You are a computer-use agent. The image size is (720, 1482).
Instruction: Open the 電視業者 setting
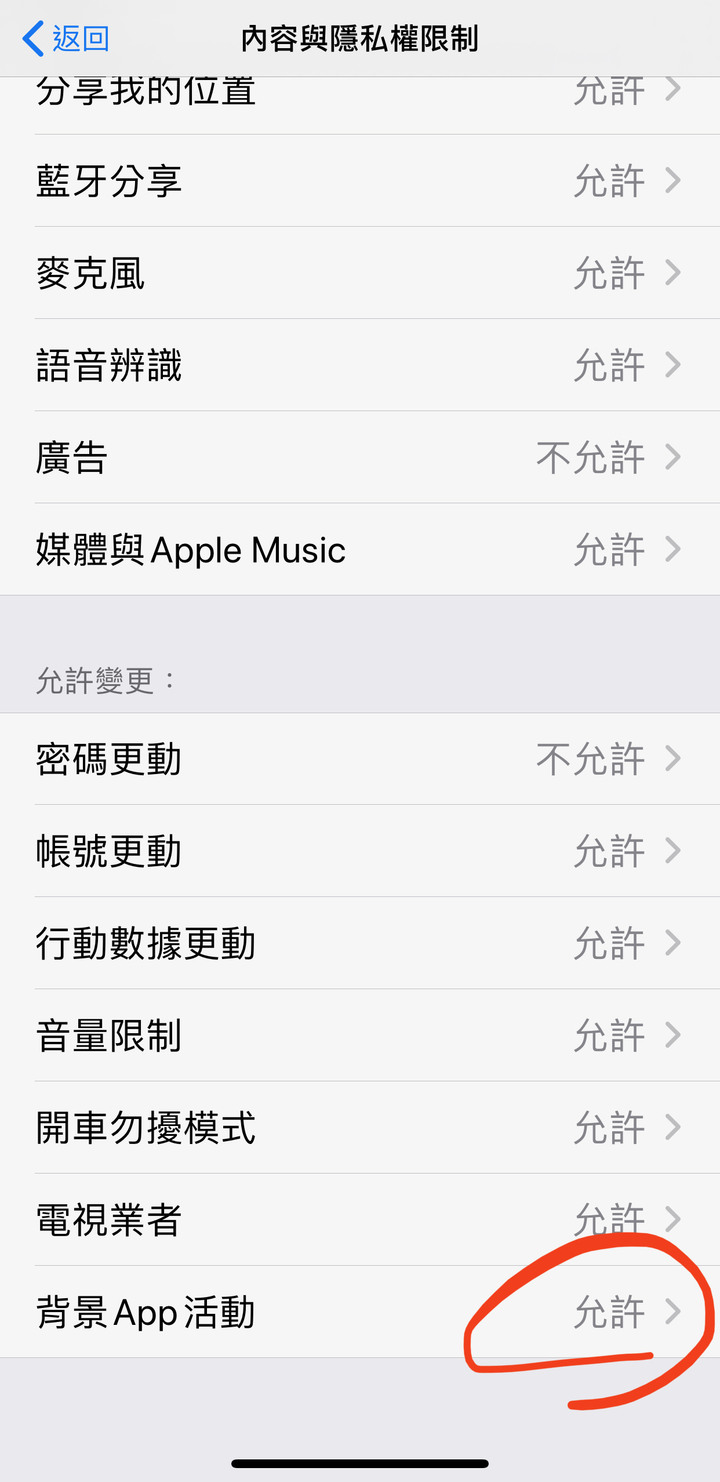(x=360, y=1219)
